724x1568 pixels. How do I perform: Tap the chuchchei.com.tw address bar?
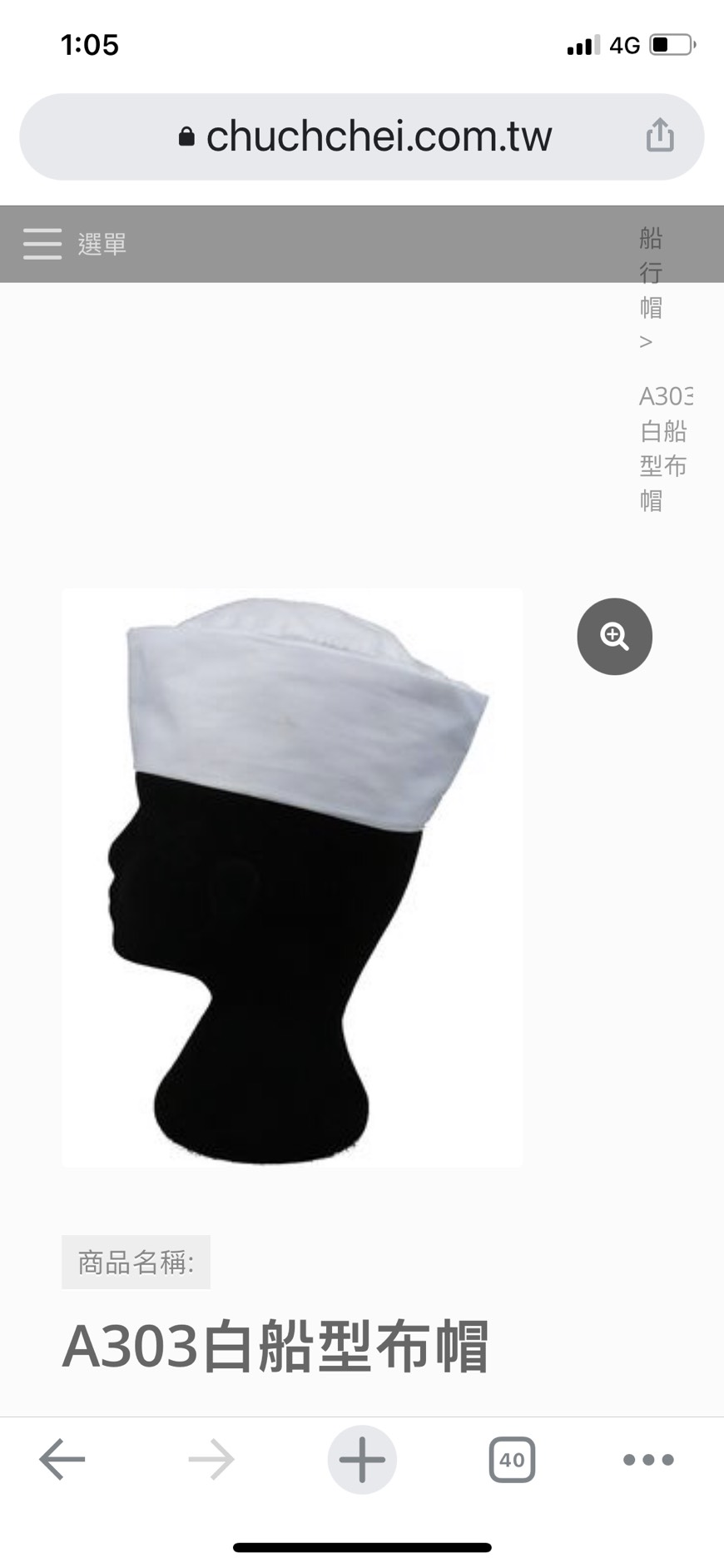coord(366,137)
